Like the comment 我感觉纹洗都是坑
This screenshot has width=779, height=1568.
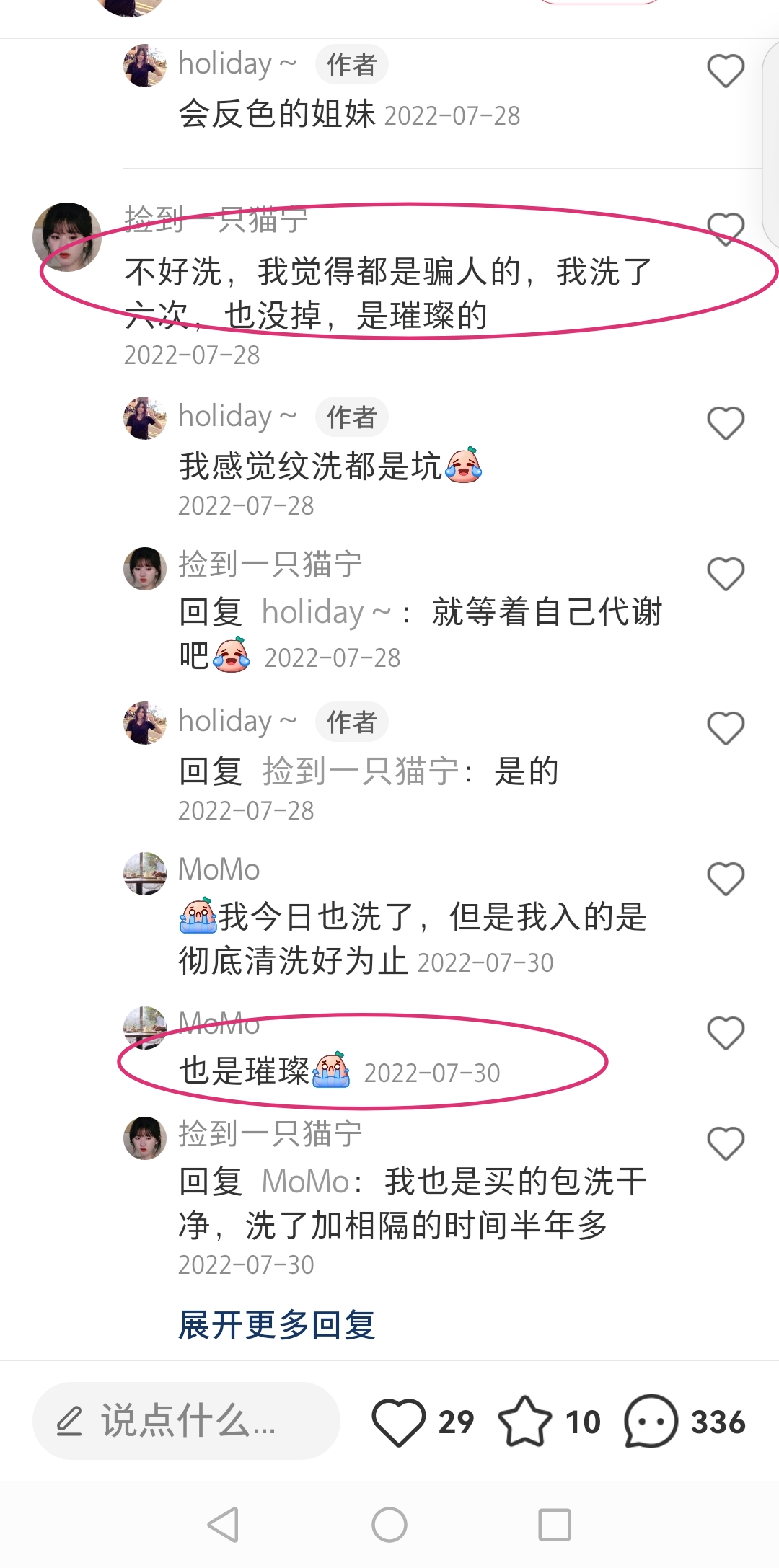tap(725, 423)
